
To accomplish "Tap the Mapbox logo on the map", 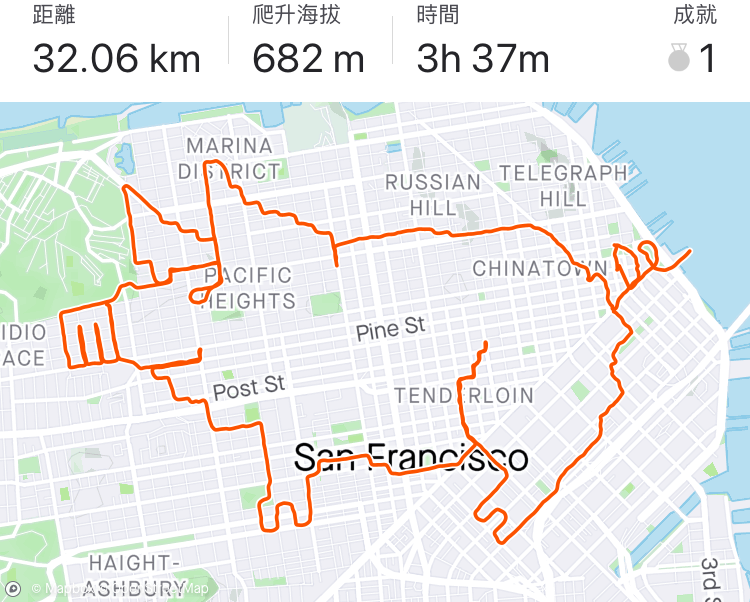I will click(14, 589).
